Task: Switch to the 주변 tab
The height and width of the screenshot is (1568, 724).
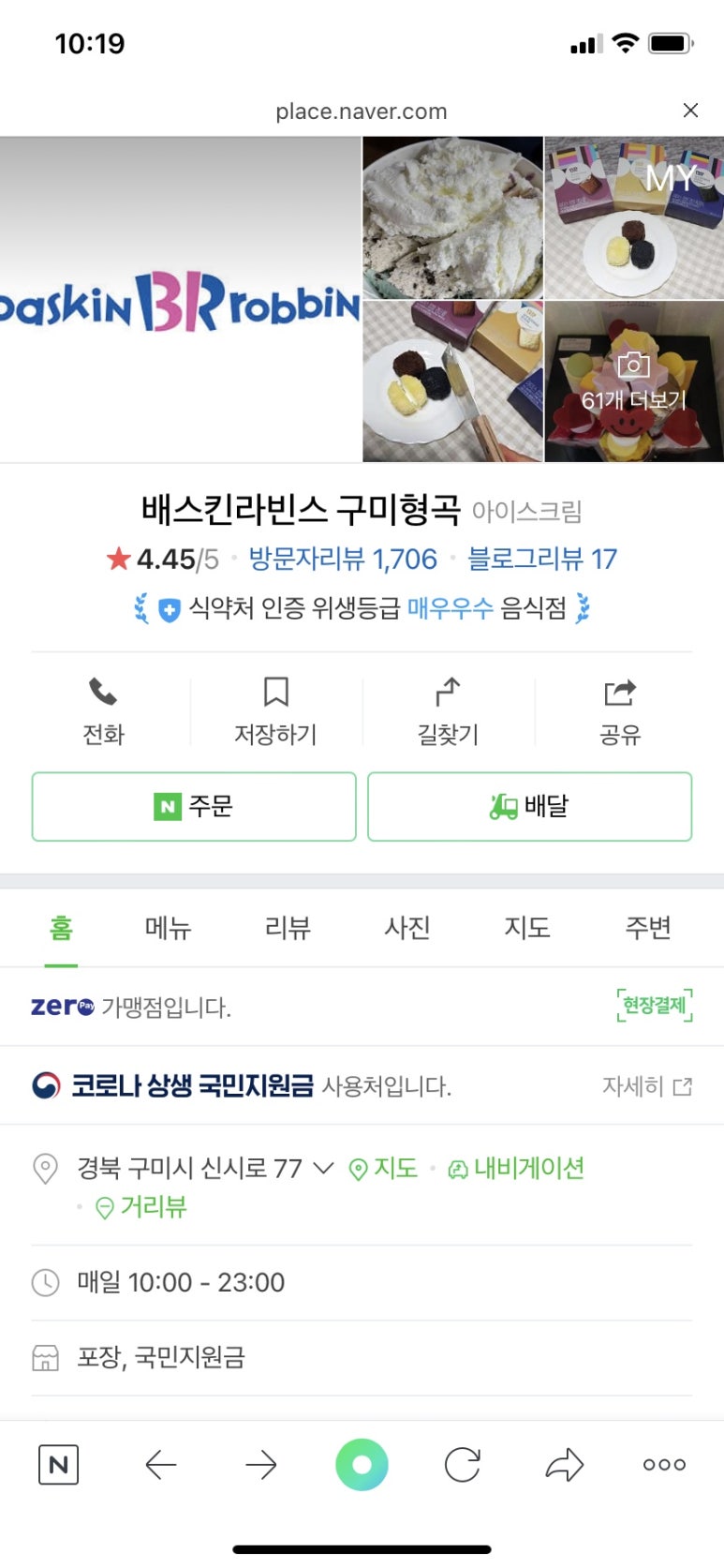Action: (x=647, y=928)
